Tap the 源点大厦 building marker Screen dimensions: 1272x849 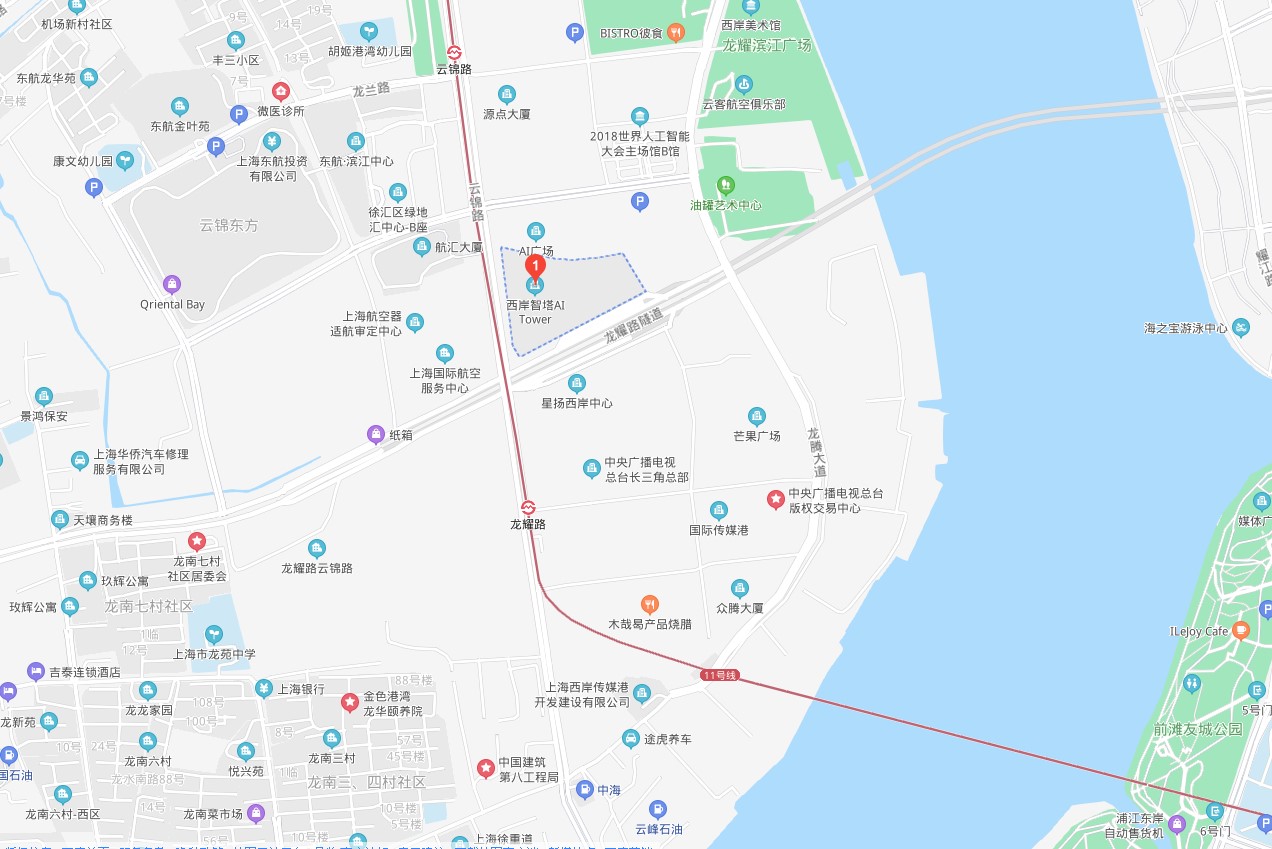[507, 95]
